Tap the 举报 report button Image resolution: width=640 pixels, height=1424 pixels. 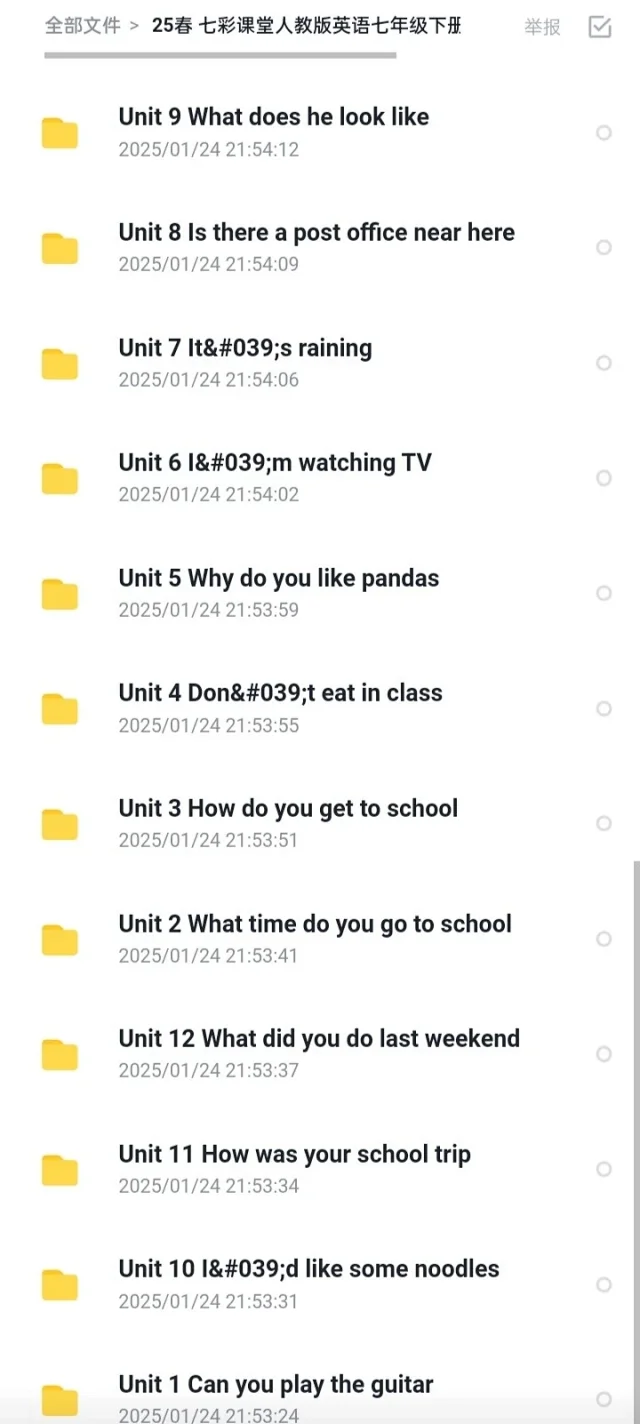pos(542,27)
